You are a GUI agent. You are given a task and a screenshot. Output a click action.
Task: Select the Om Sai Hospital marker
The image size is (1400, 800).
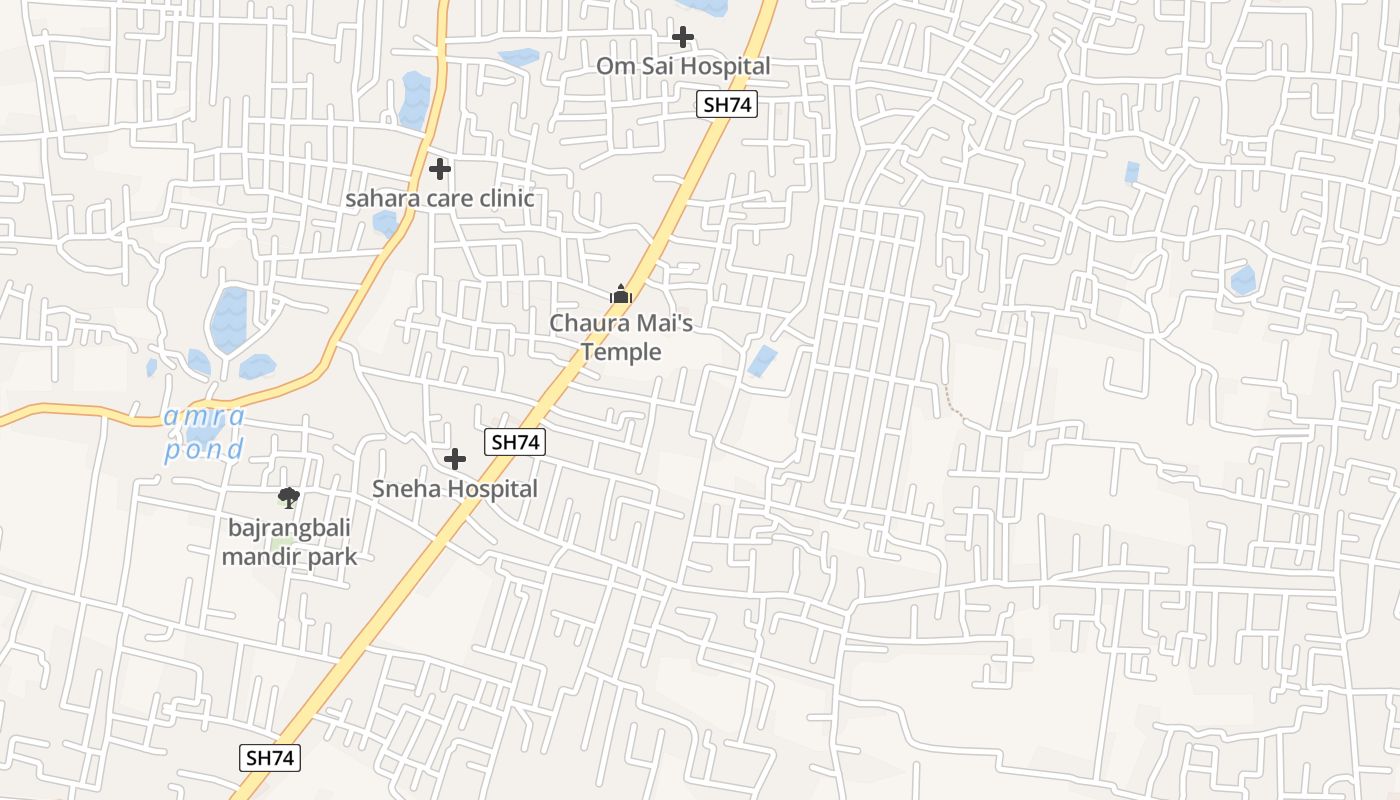pyautogui.click(x=683, y=38)
